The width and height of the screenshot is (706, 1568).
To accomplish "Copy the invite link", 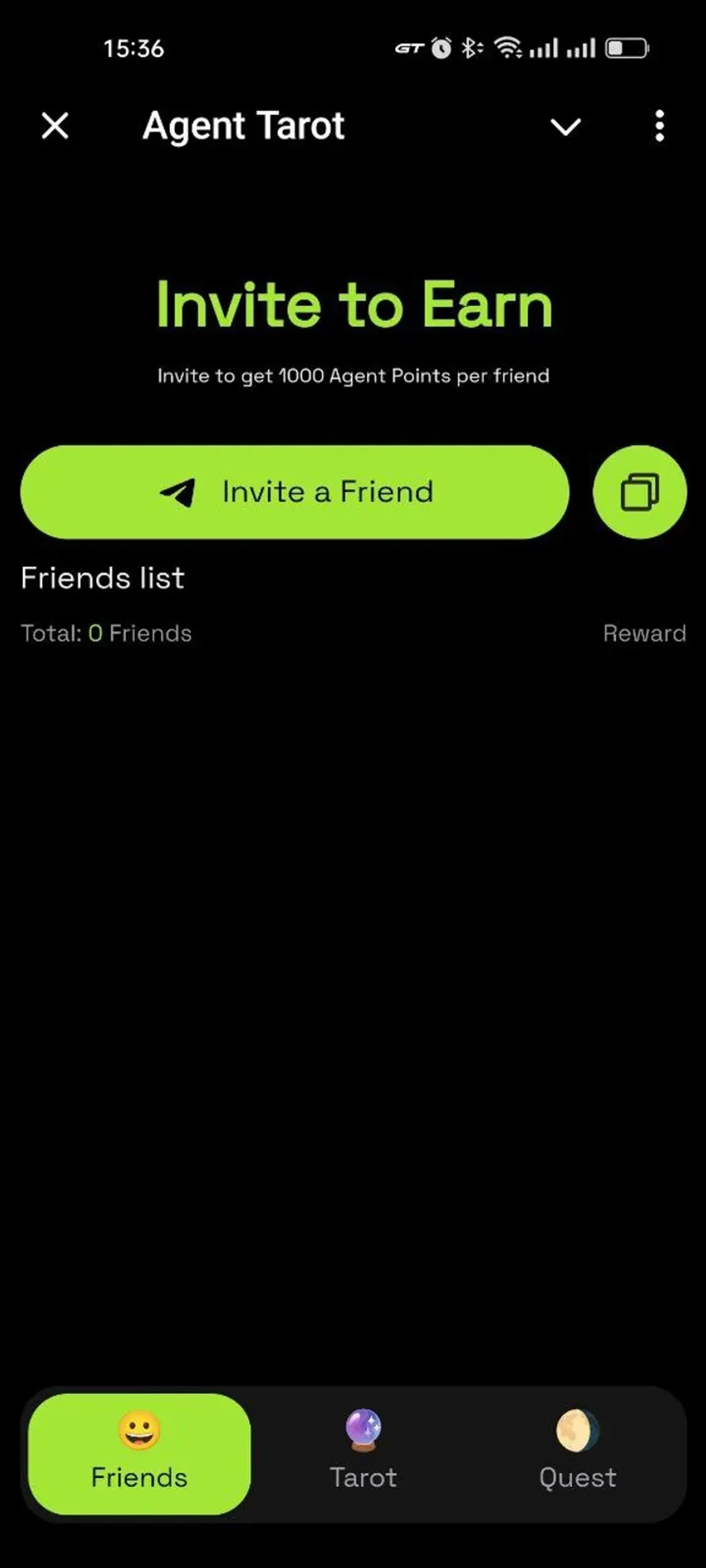I will pos(640,492).
